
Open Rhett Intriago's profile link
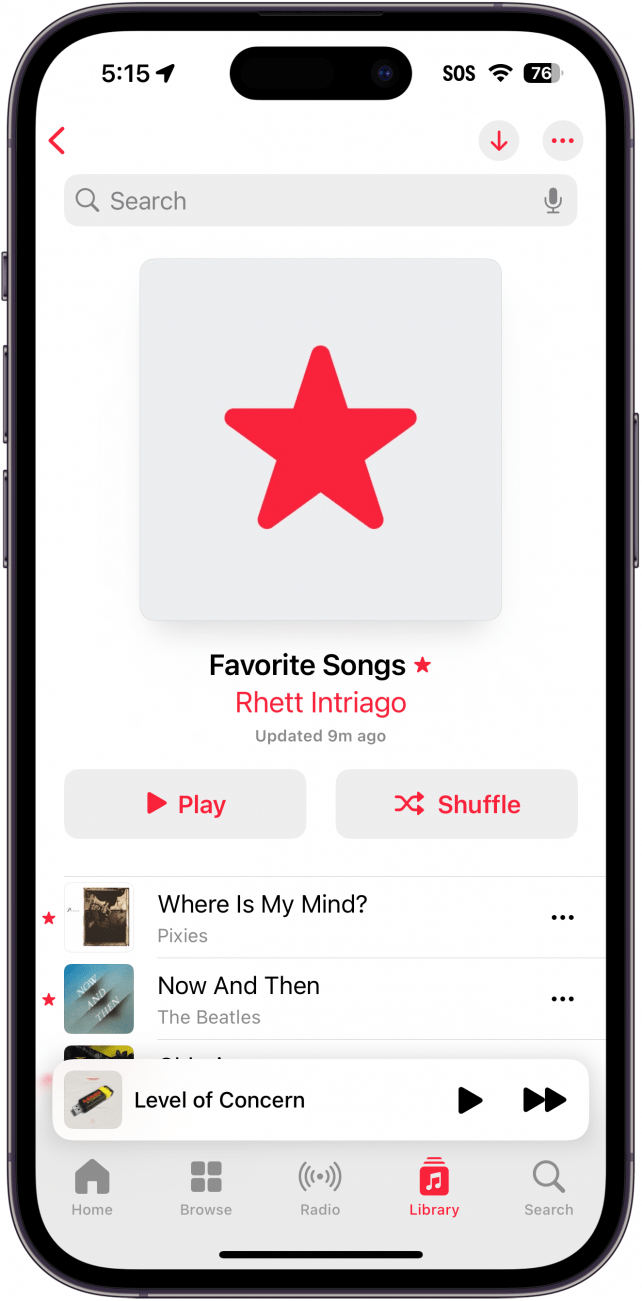[x=320, y=703]
